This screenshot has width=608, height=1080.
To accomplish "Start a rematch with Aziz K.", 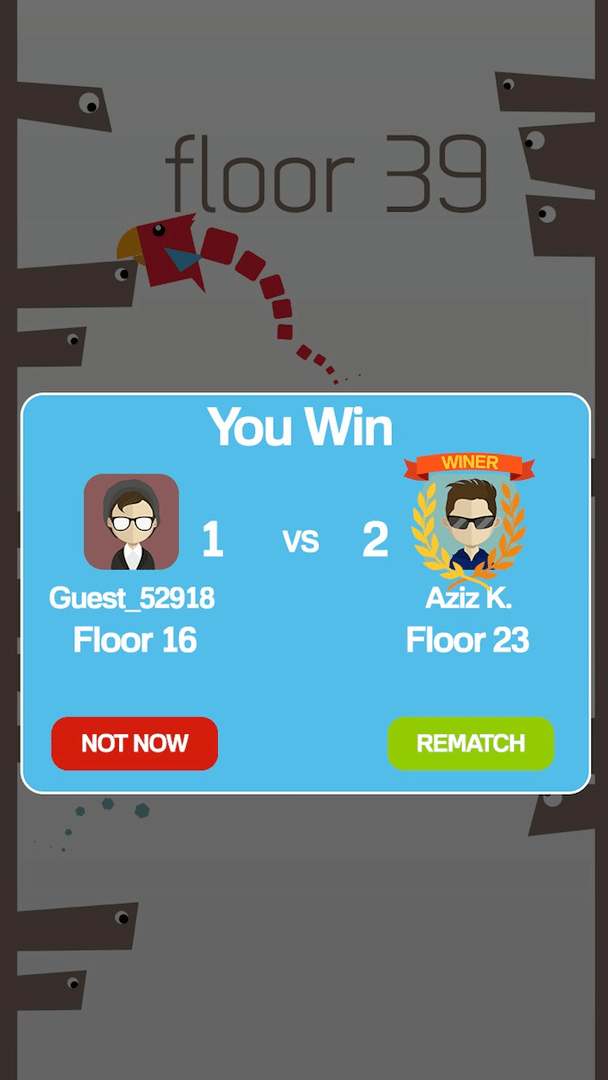I will coord(470,743).
